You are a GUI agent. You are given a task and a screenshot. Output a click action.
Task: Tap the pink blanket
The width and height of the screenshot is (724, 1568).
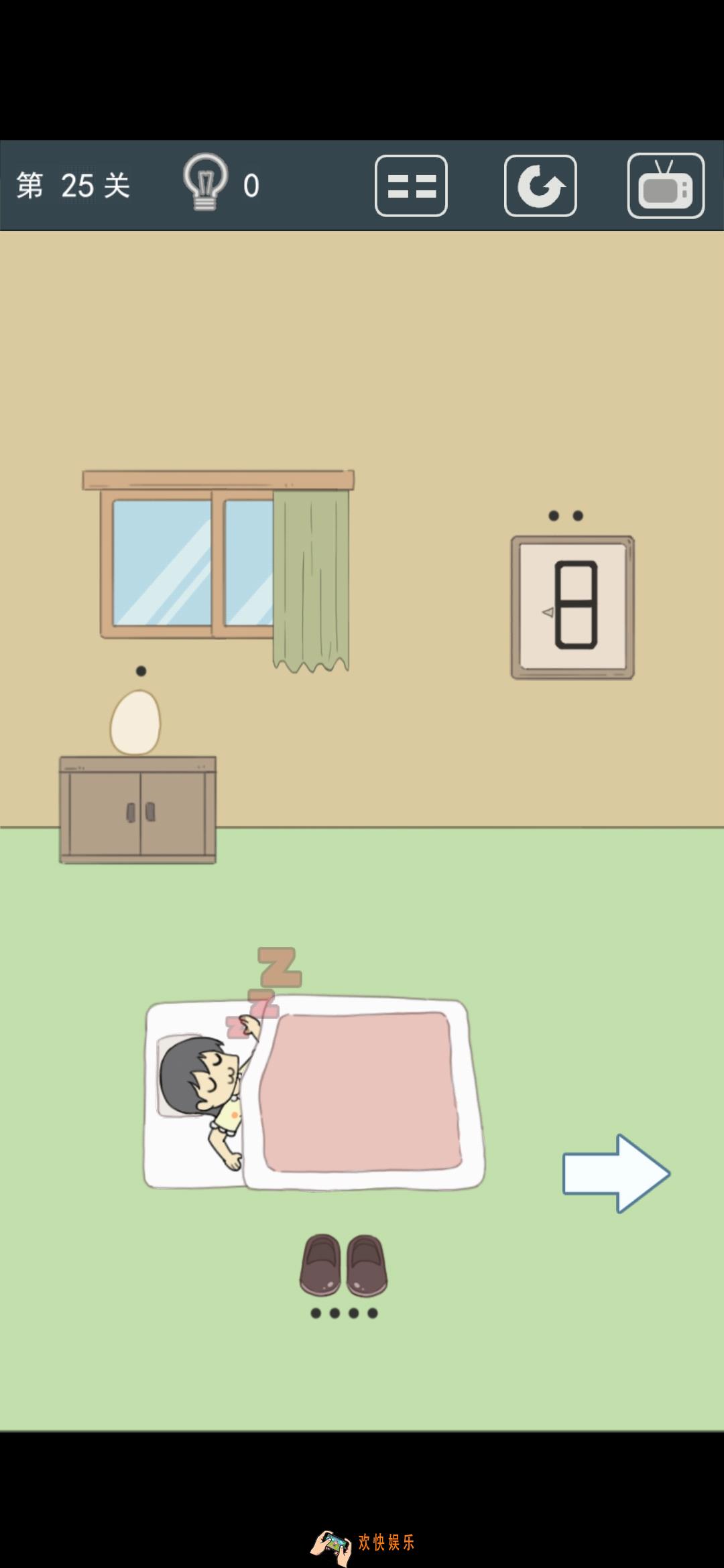[x=361, y=1092]
